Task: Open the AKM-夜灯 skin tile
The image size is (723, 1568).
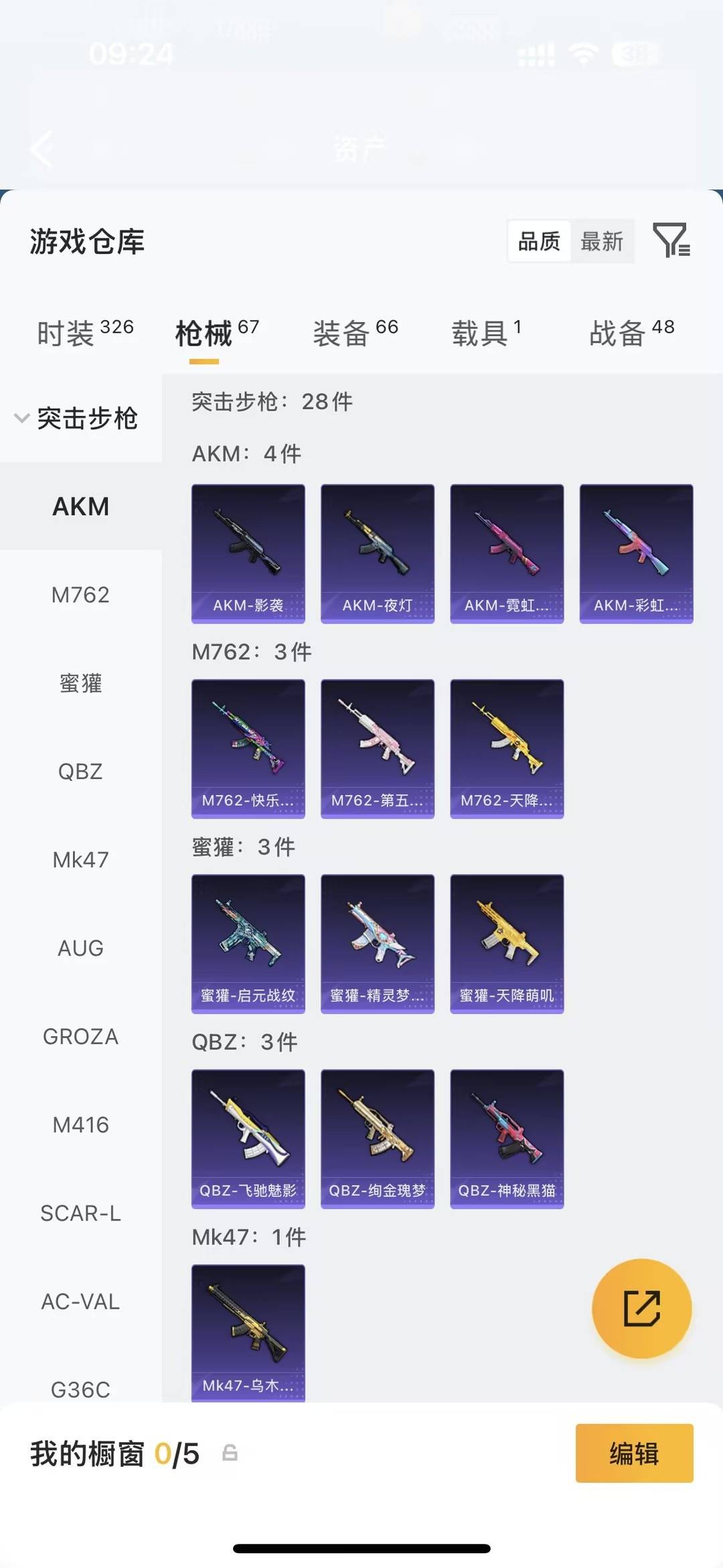Action: tap(378, 554)
